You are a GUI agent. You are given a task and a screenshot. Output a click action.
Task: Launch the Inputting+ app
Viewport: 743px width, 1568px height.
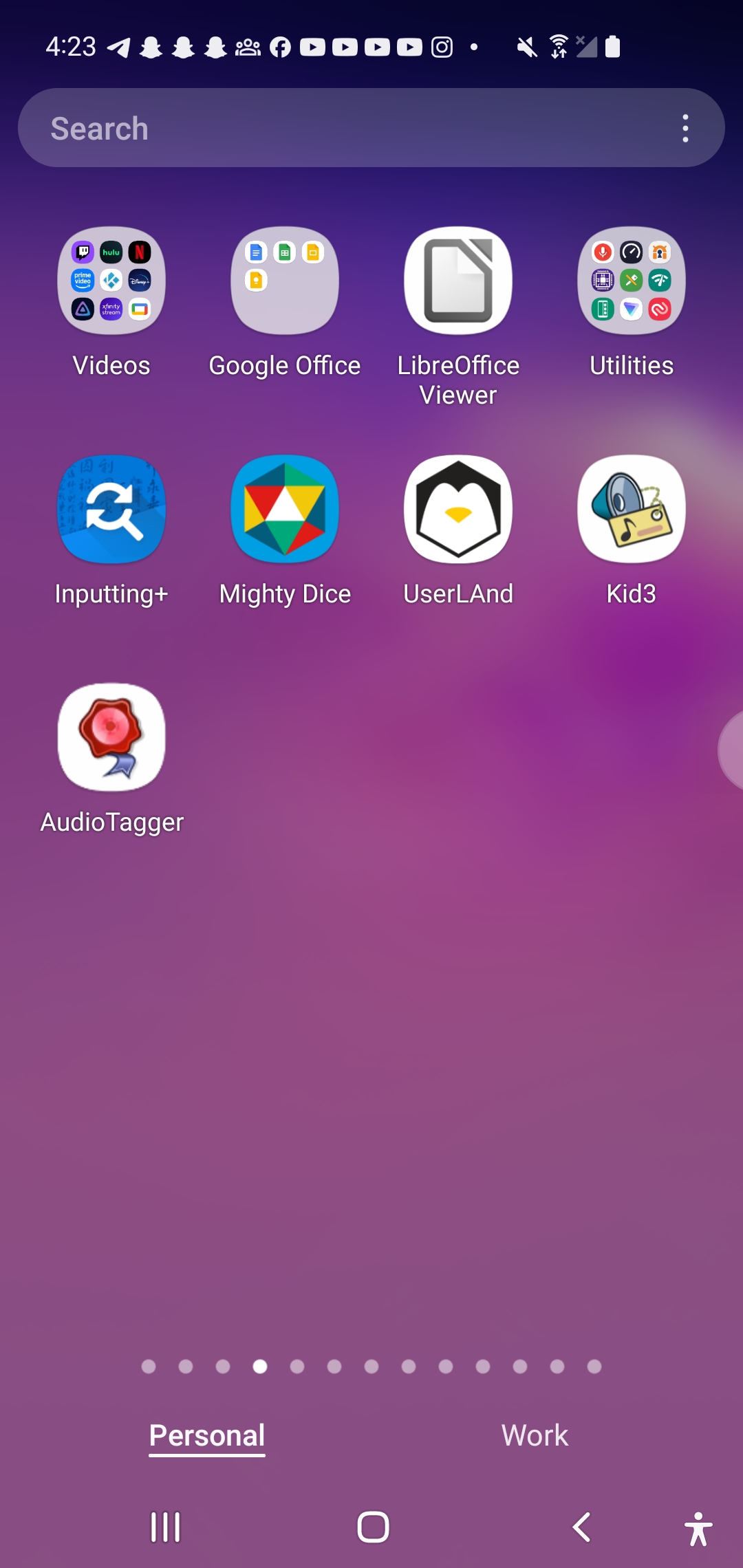tap(111, 510)
